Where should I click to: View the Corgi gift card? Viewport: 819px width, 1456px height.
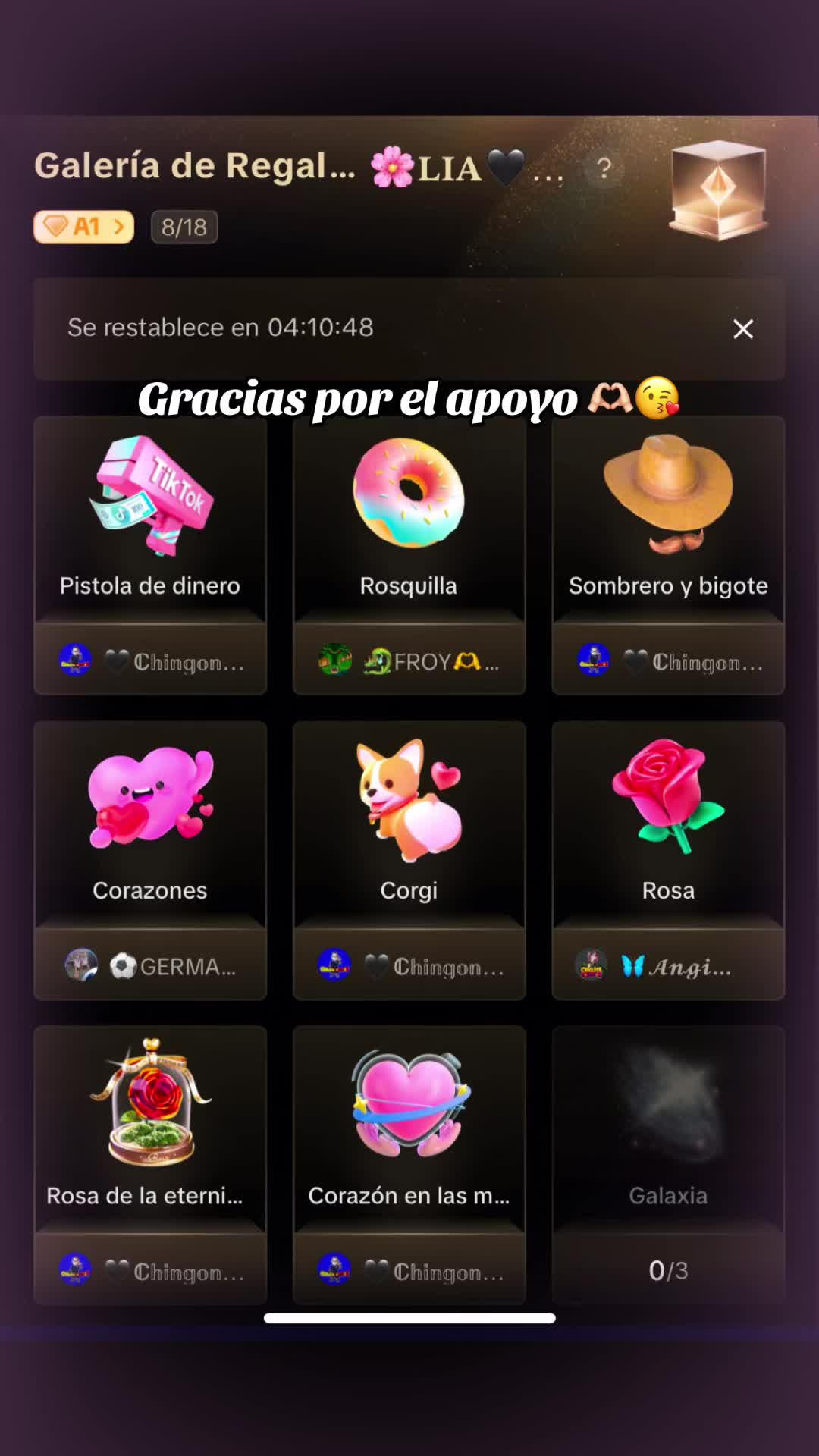pyautogui.click(x=409, y=819)
